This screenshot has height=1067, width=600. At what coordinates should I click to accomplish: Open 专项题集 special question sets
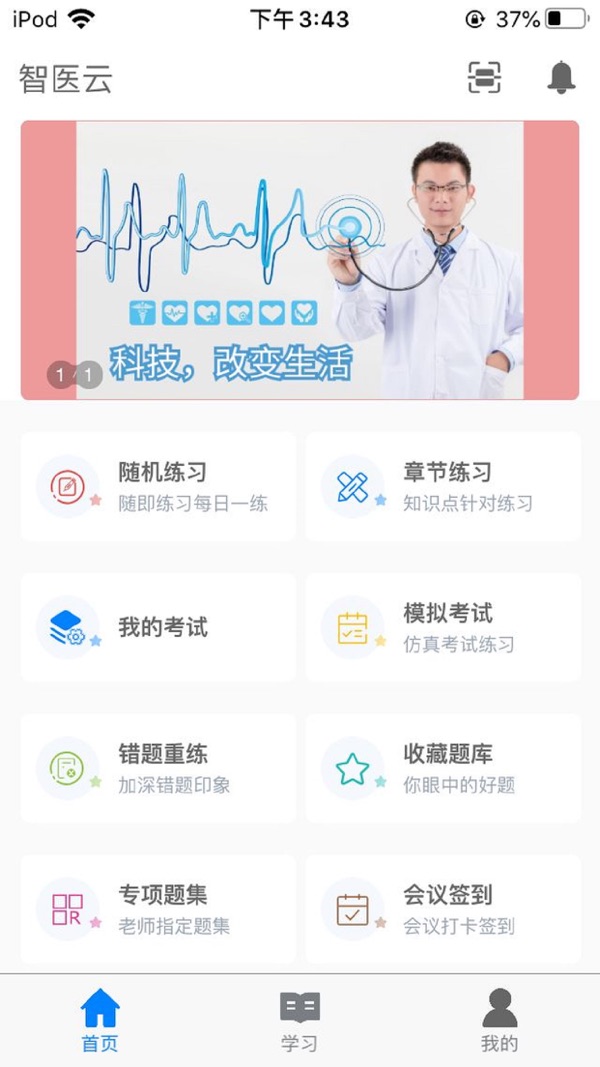point(158,909)
